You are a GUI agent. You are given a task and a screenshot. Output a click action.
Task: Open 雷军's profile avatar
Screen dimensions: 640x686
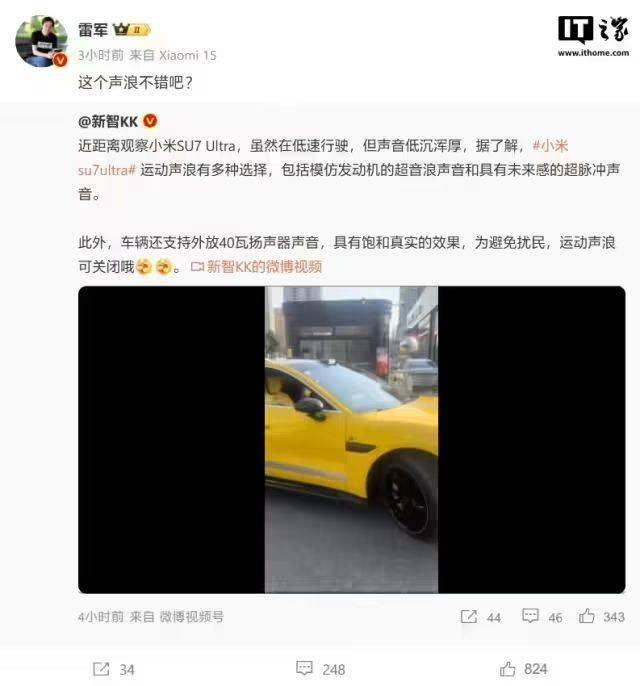tap(40, 41)
